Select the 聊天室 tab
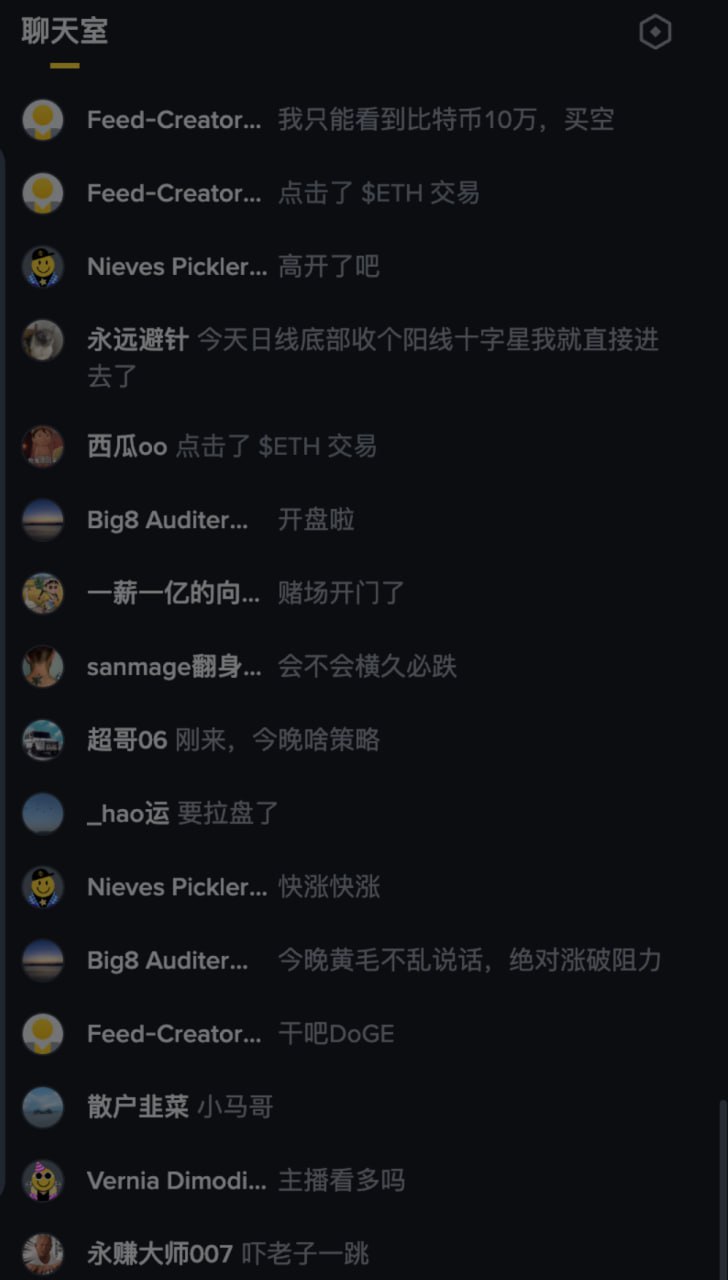 click(64, 32)
